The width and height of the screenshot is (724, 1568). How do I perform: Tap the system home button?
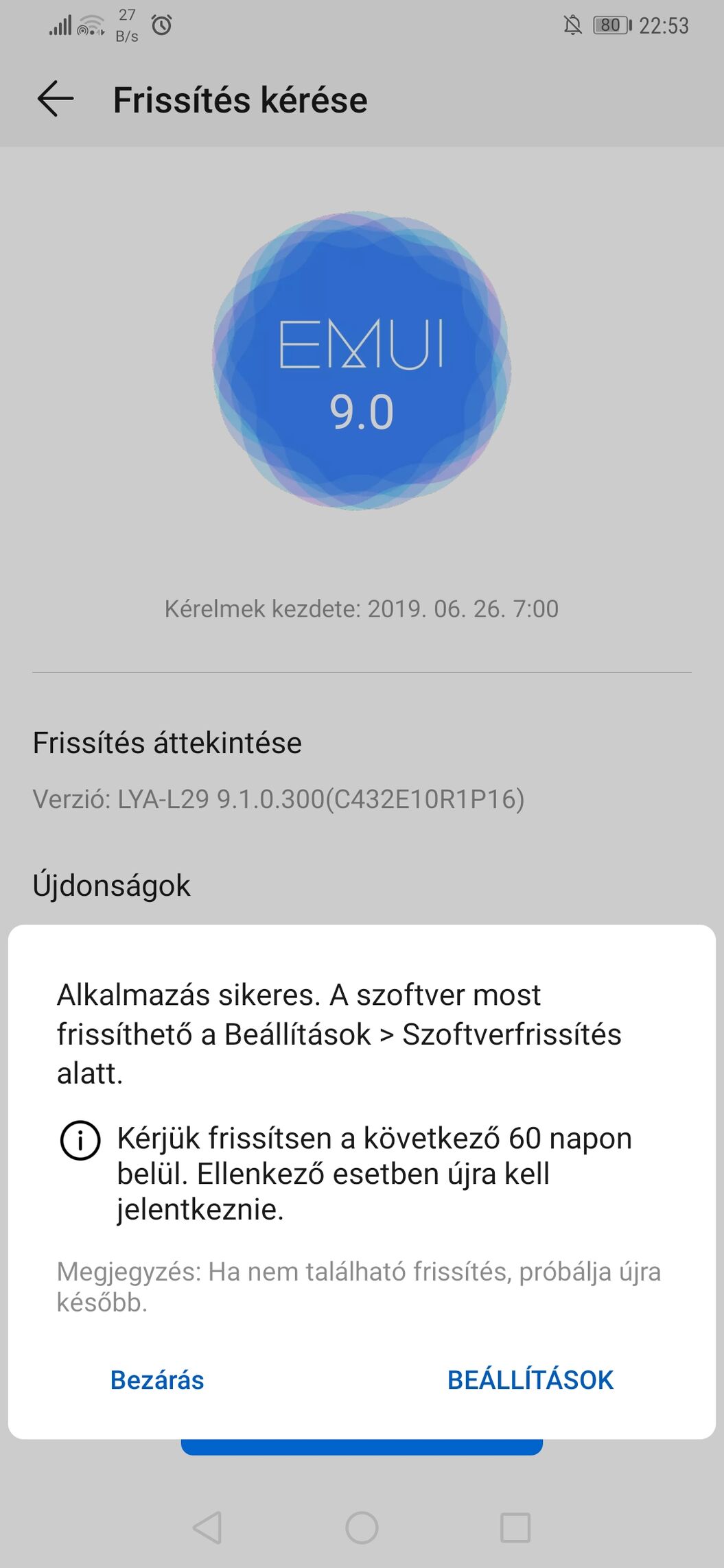coord(362,1528)
